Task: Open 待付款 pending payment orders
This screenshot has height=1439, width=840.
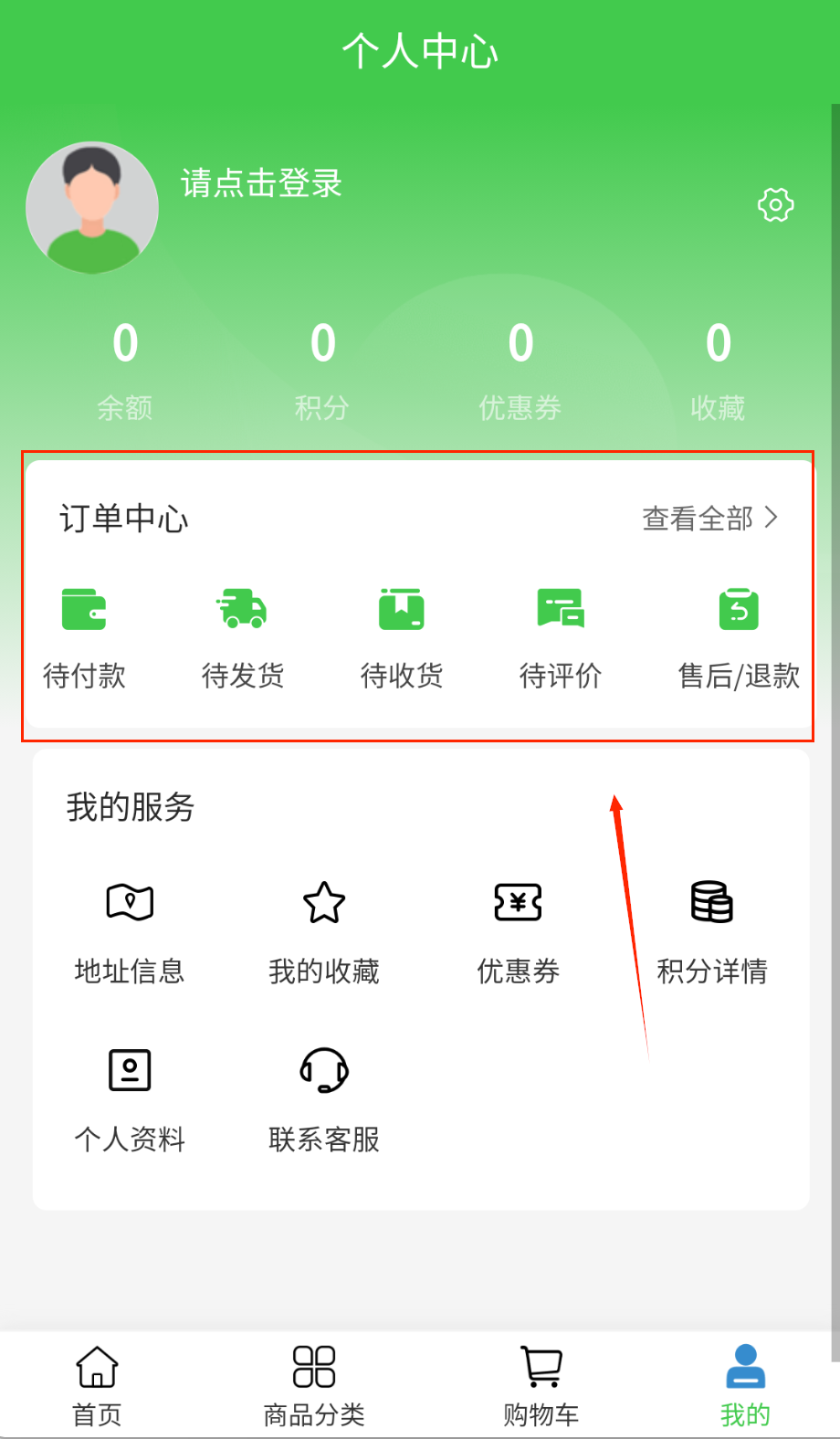Action: pos(84,635)
